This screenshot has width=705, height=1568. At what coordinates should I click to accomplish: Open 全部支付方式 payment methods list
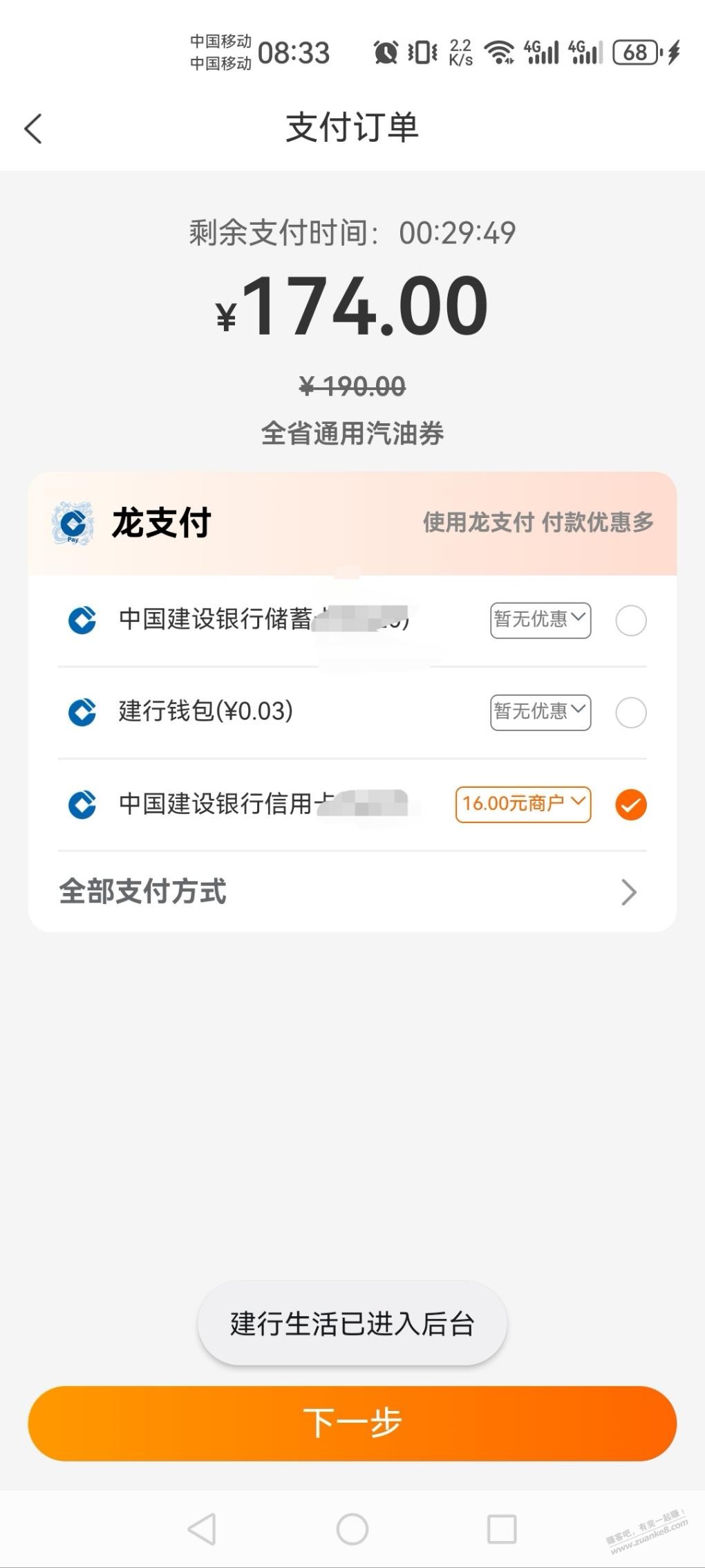click(x=352, y=892)
